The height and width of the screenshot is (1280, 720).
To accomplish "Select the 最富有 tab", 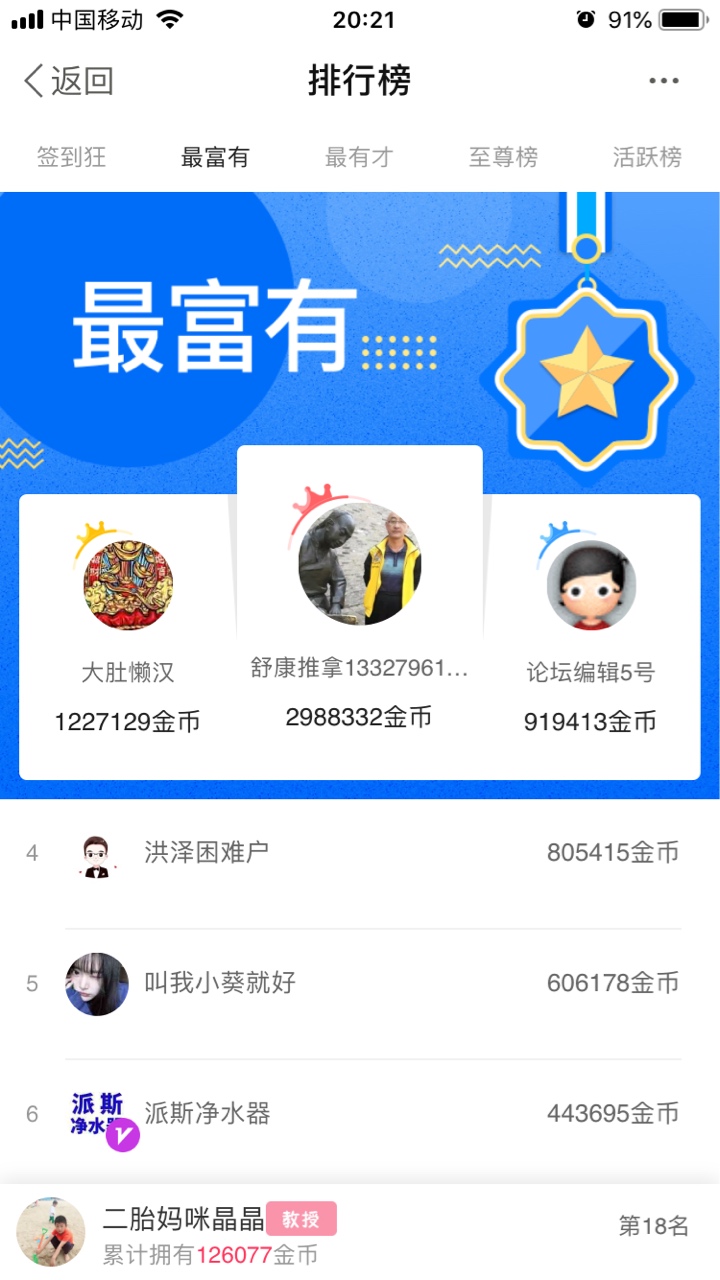I will (x=215, y=157).
